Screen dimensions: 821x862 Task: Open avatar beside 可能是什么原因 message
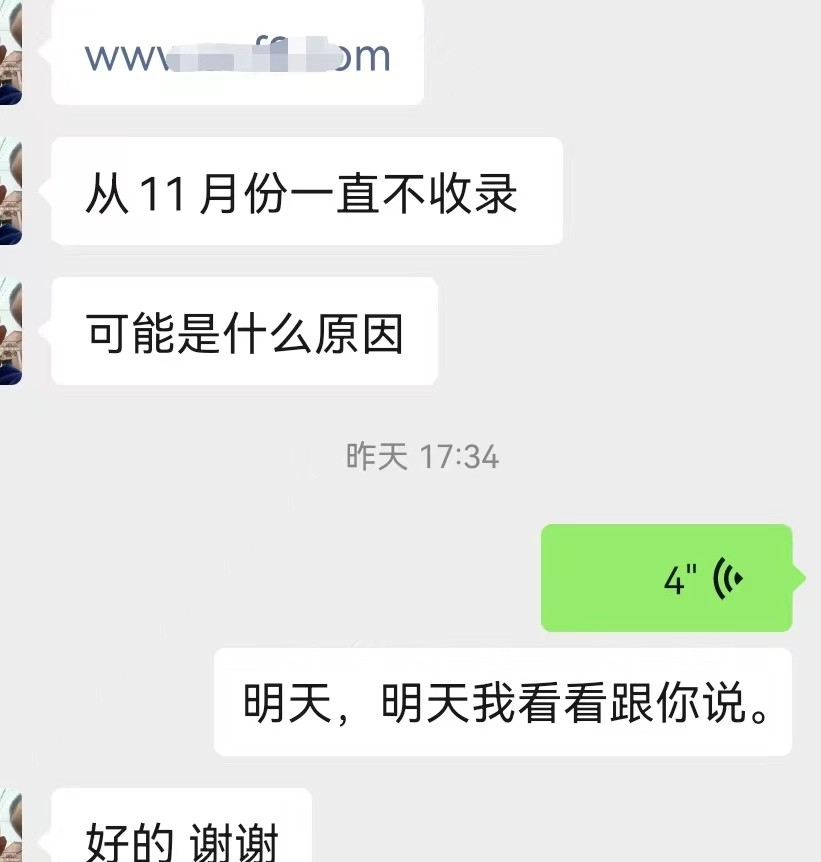click(10, 331)
